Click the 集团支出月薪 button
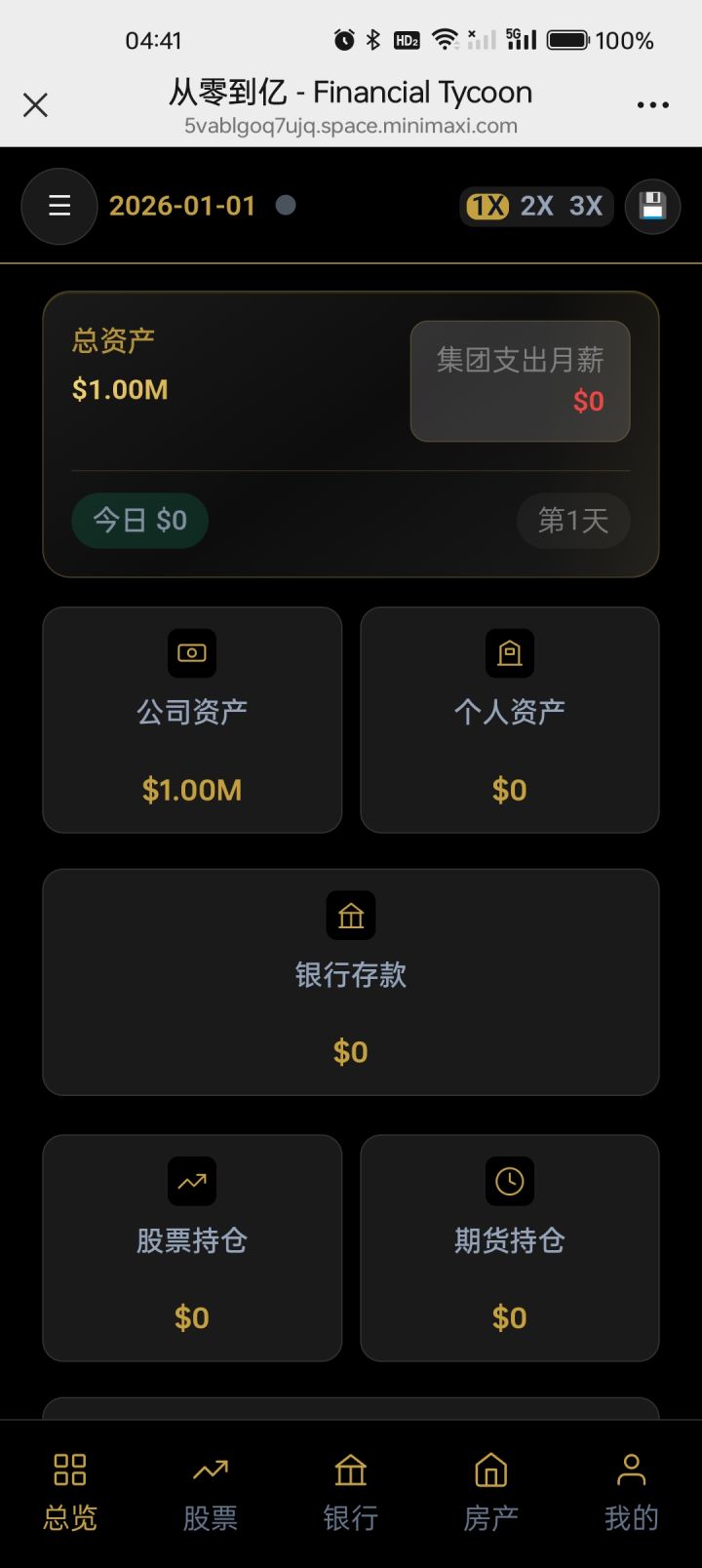The image size is (702, 1568). point(520,380)
